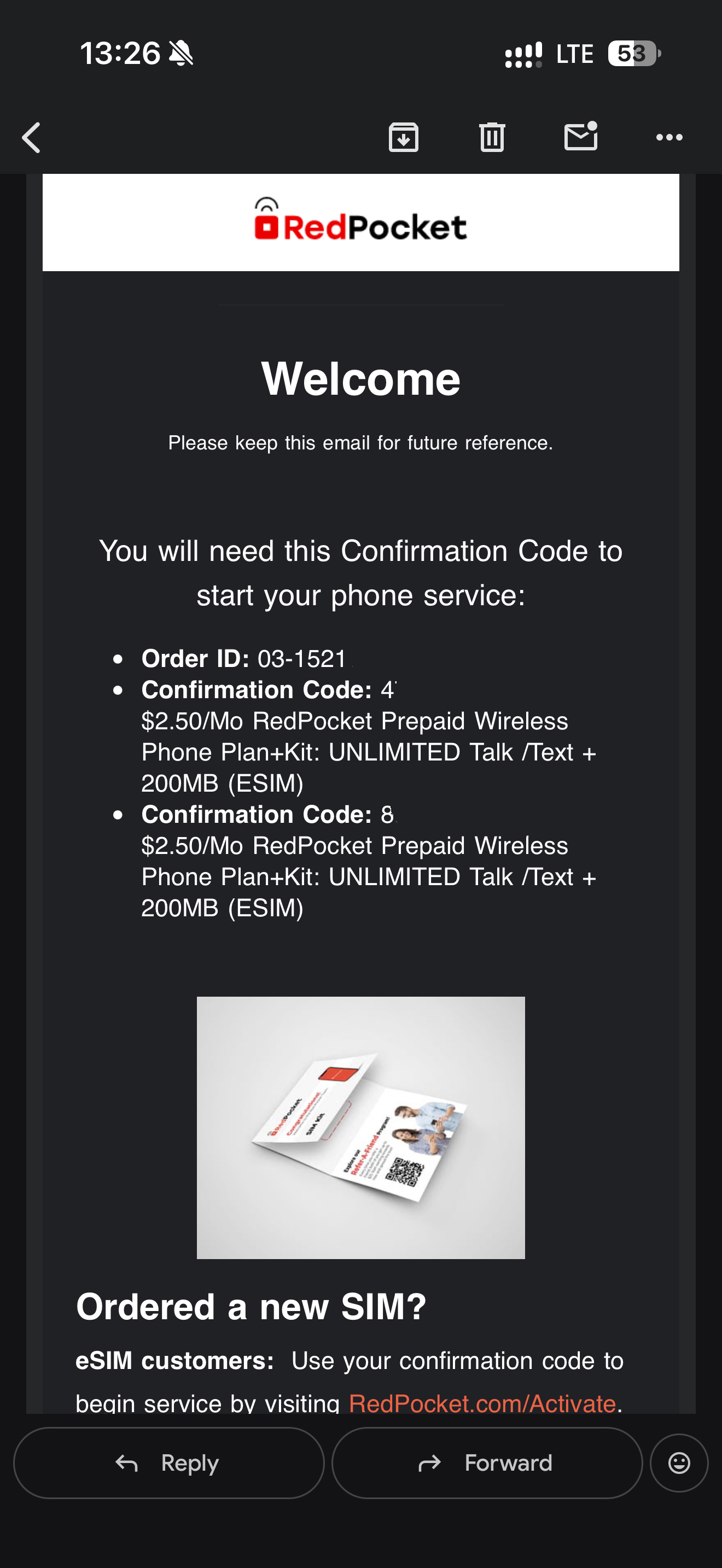Open the RedPocket.com/Activate link
Image resolution: width=722 pixels, height=1568 pixels.
[x=482, y=1402]
